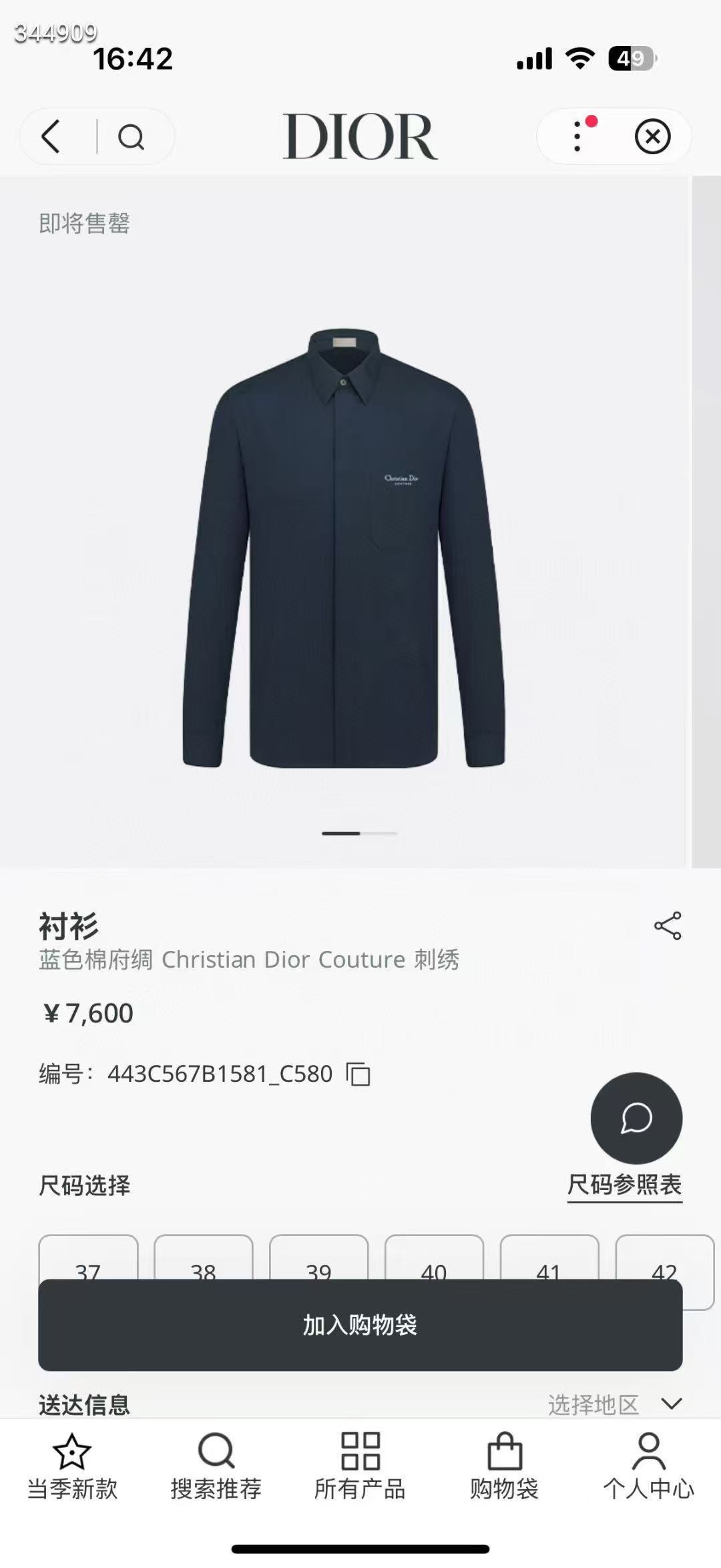The width and height of the screenshot is (721, 1568).
Task: Open customer service chat bubble
Action: [636, 1118]
